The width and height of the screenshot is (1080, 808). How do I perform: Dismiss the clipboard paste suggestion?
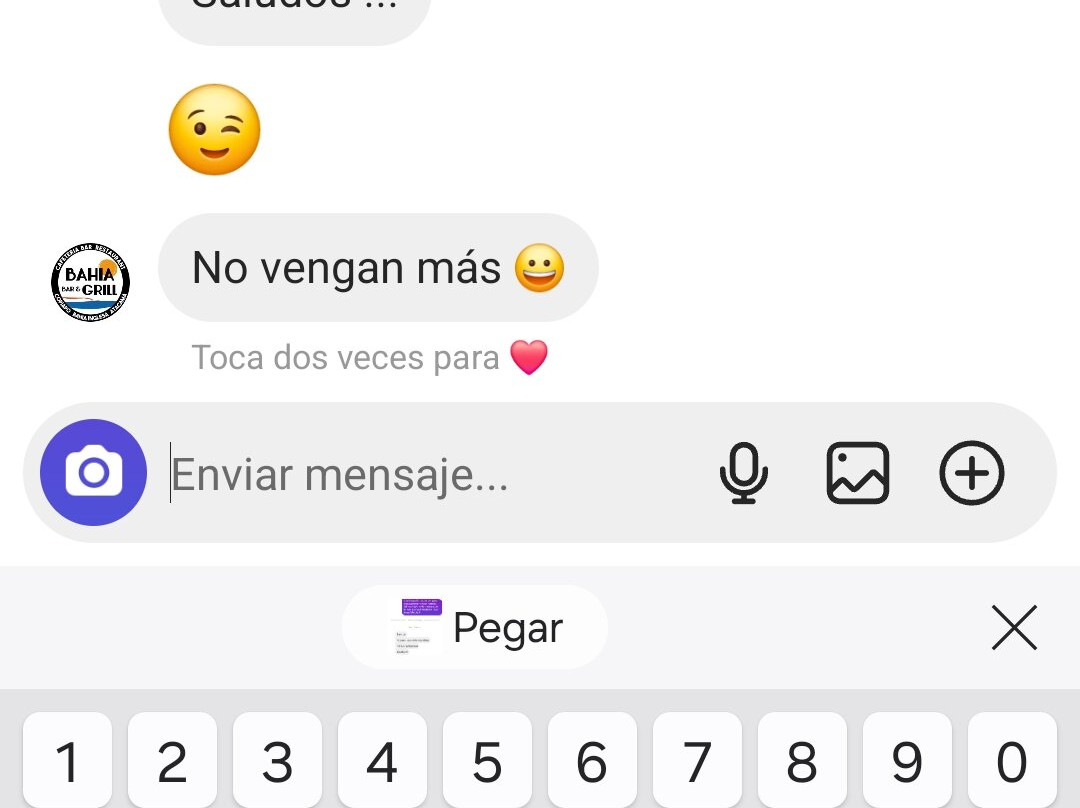tap(1013, 628)
